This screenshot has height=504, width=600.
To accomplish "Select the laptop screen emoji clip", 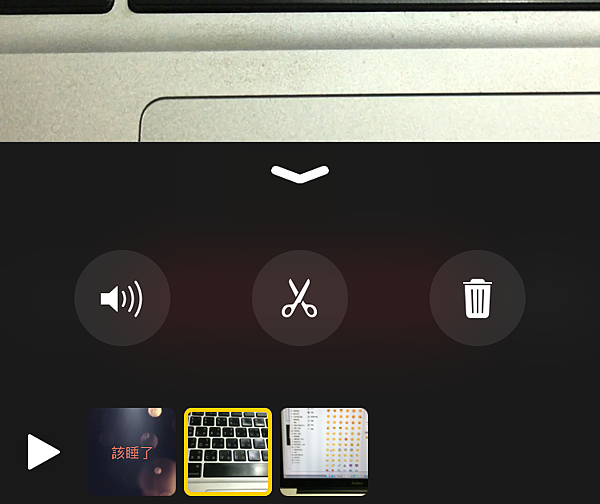I will (x=324, y=452).
